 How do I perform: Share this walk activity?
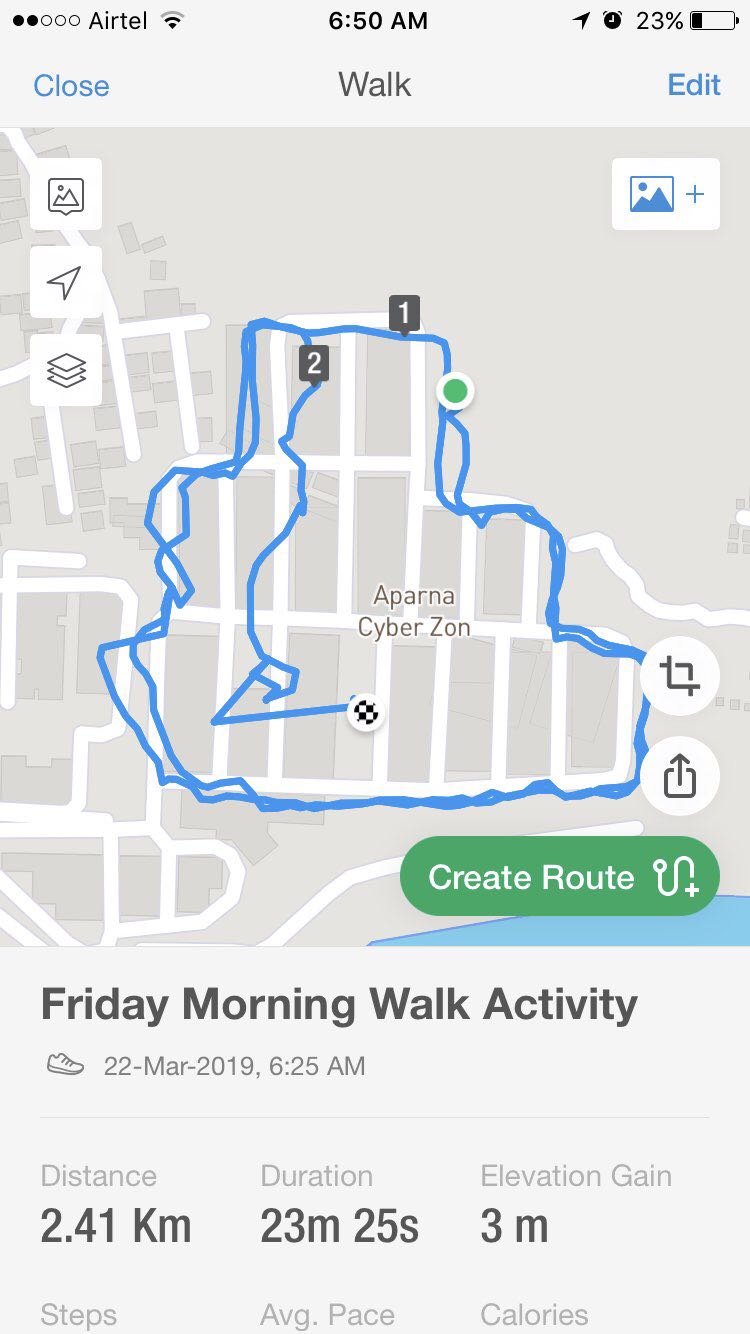[x=679, y=776]
